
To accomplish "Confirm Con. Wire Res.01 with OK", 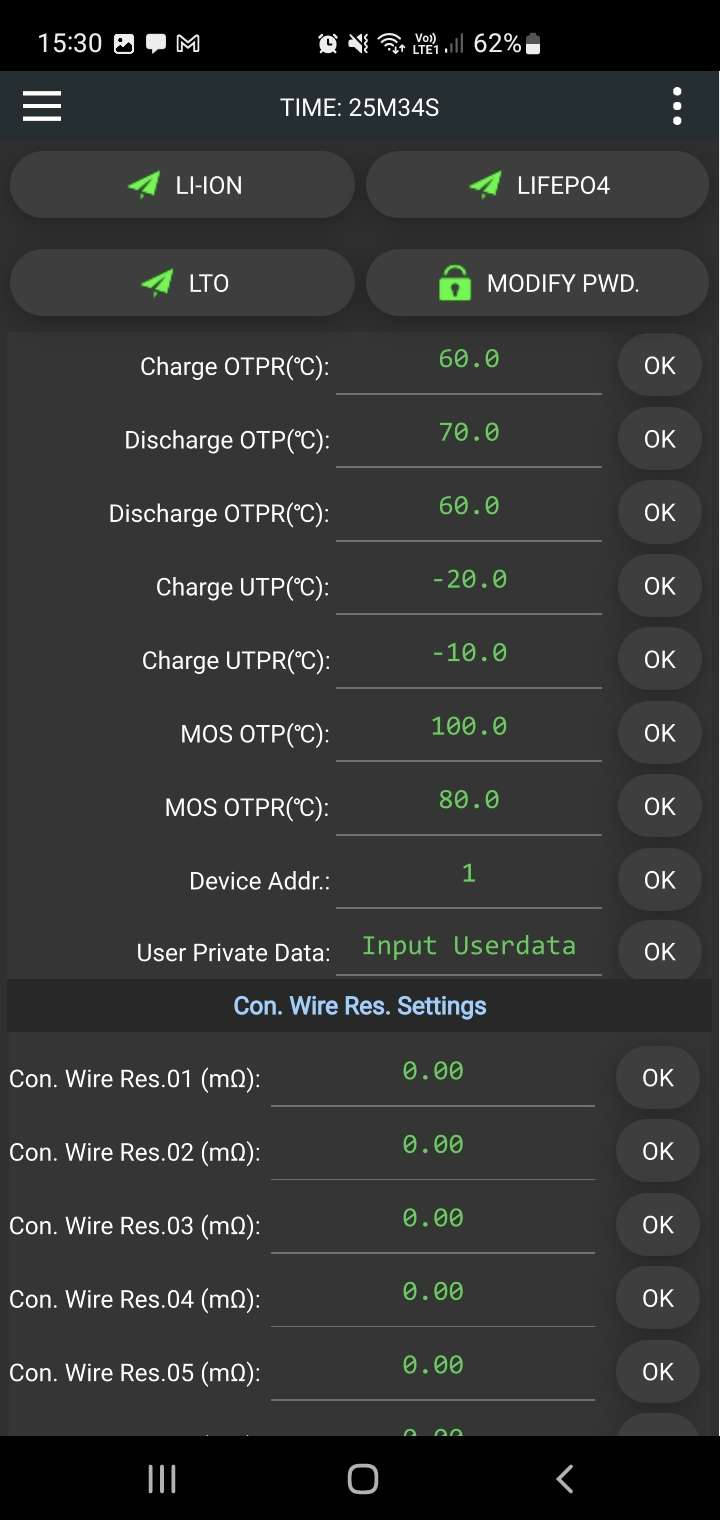I will pos(657,1077).
